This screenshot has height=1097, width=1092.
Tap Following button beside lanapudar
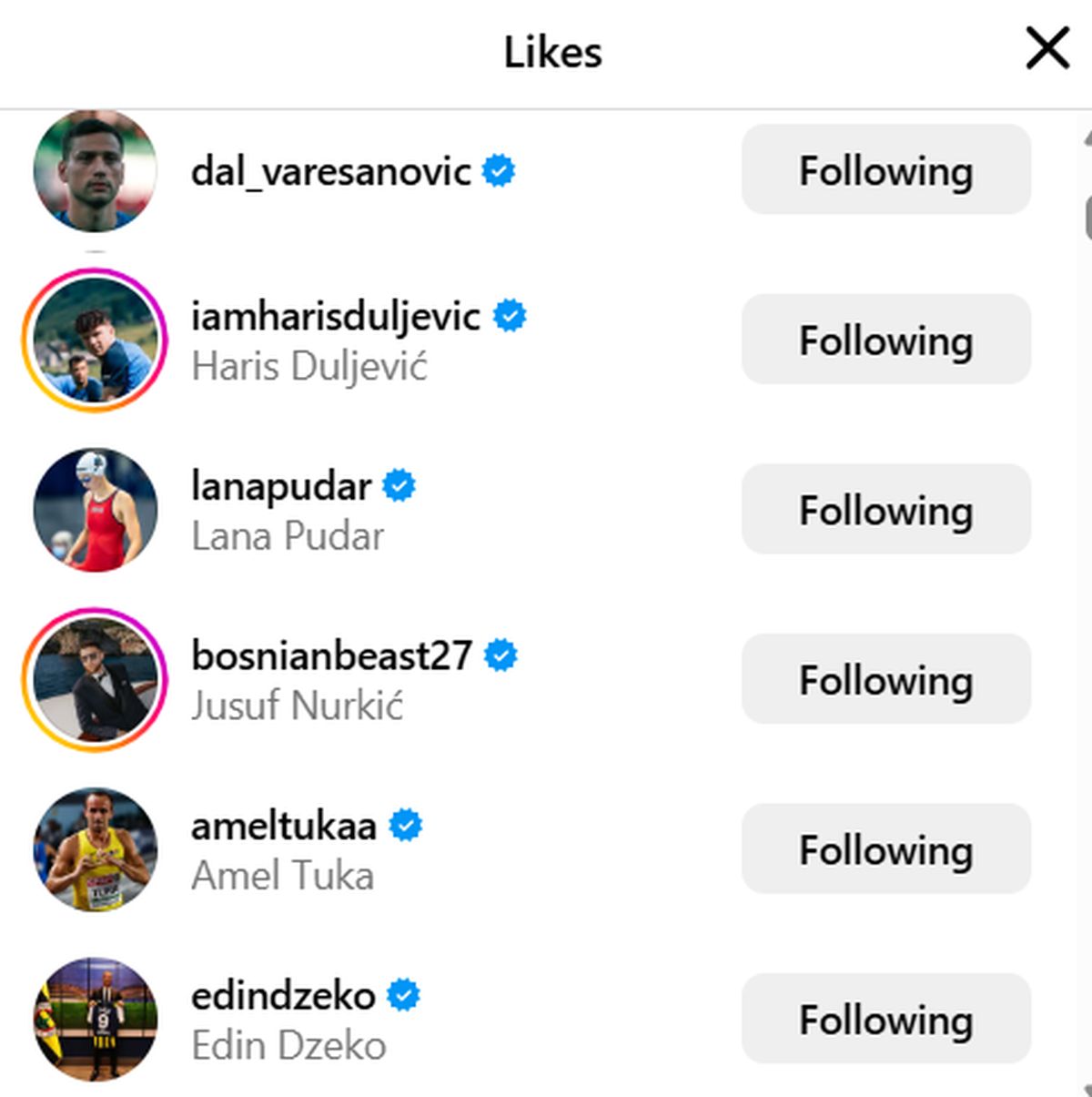click(x=885, y=510)
